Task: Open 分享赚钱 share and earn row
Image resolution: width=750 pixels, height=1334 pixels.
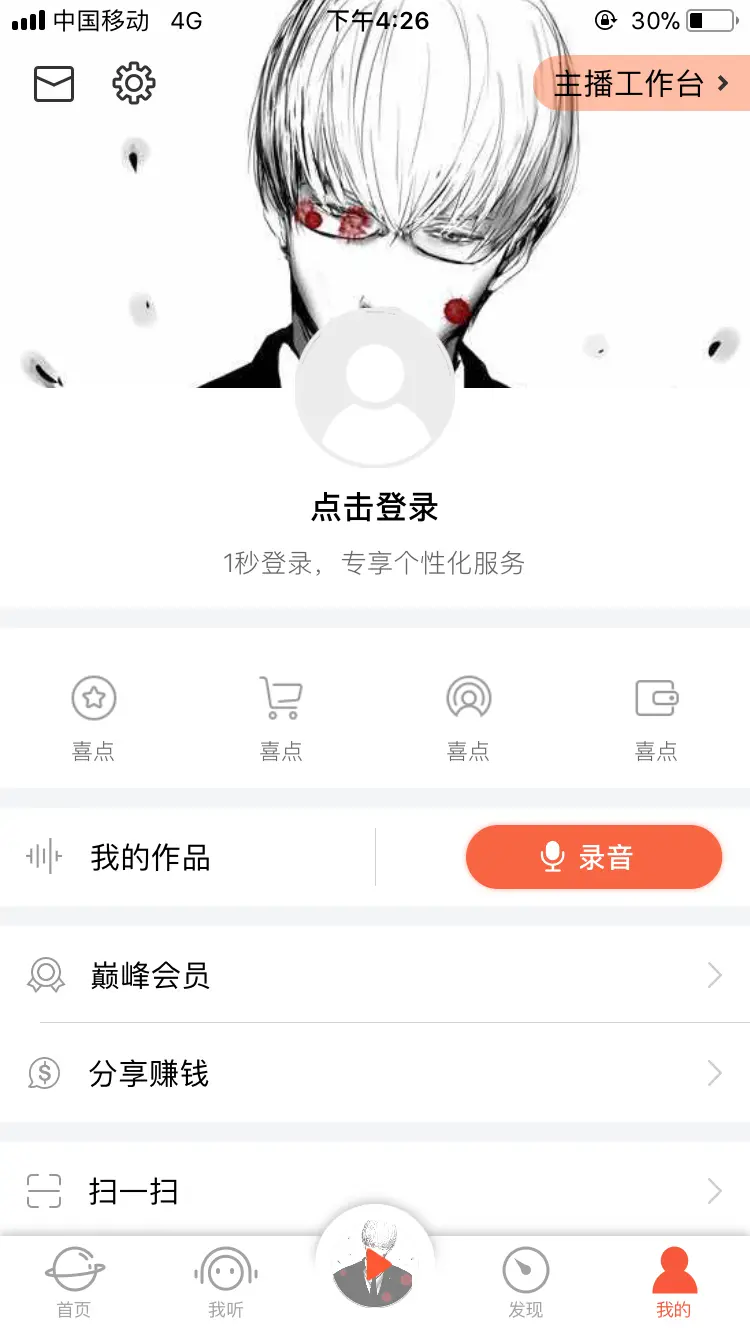Action: [375, 1074]
